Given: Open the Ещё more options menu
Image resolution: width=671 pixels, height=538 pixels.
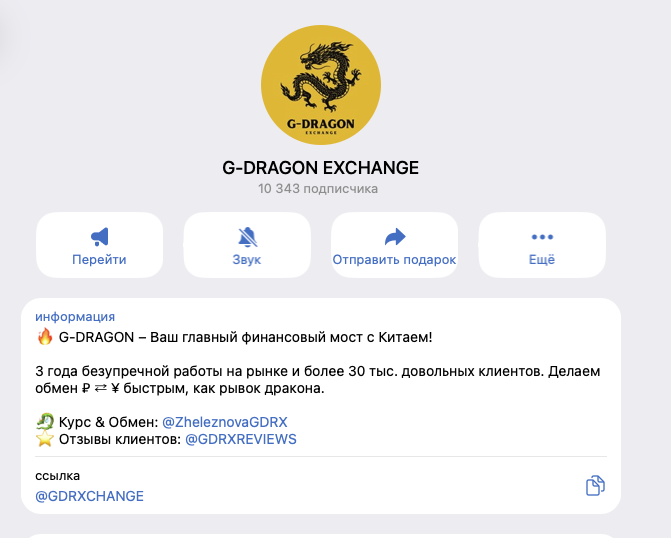Looking at the screenshot, I should tap(542, 245).
